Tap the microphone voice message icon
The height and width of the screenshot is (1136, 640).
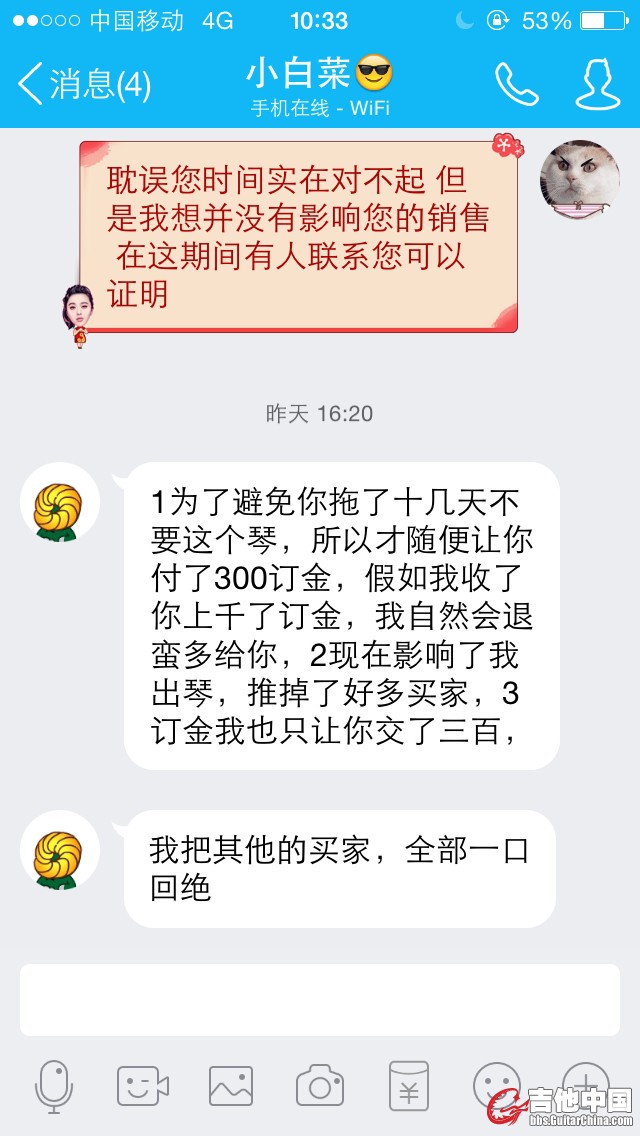54,1086
